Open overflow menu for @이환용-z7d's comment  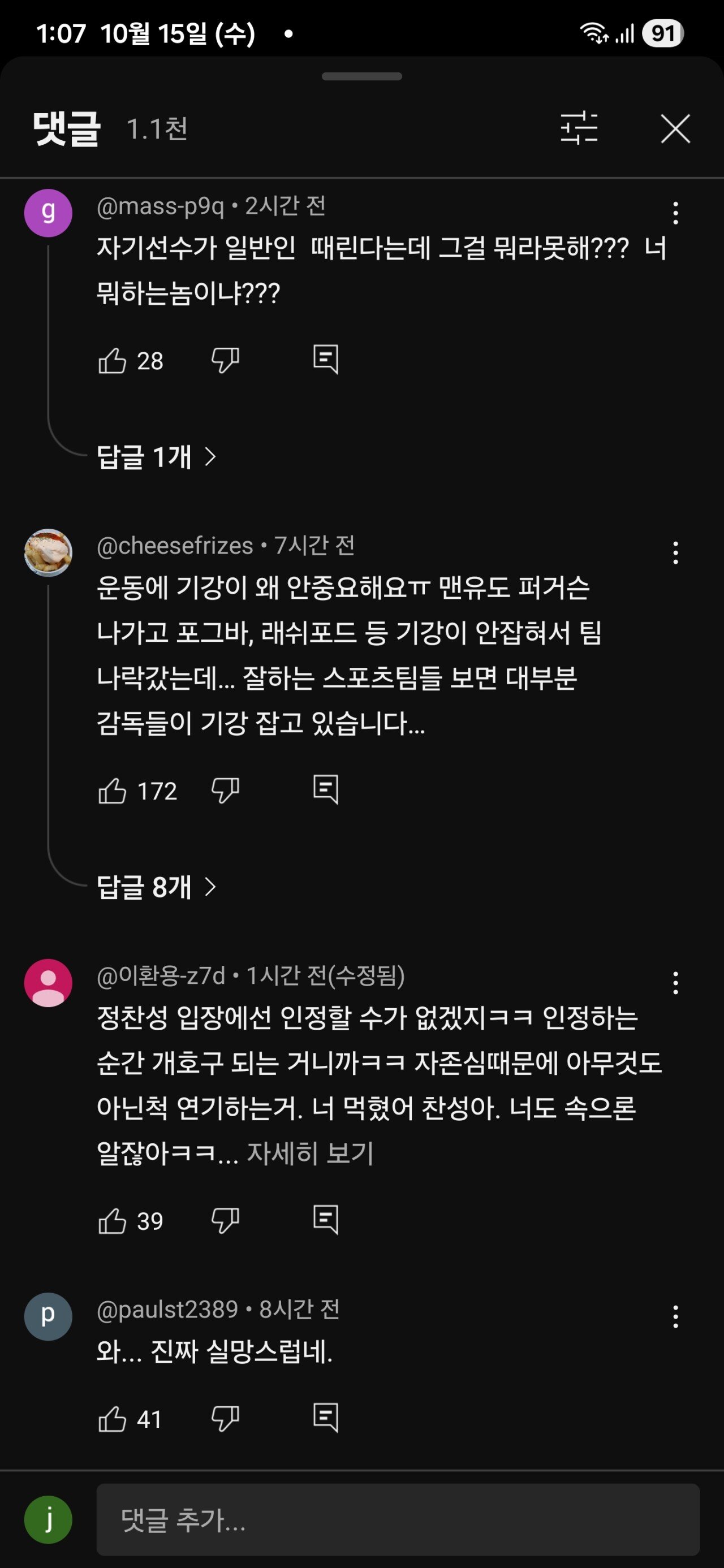tap(675, 983)
